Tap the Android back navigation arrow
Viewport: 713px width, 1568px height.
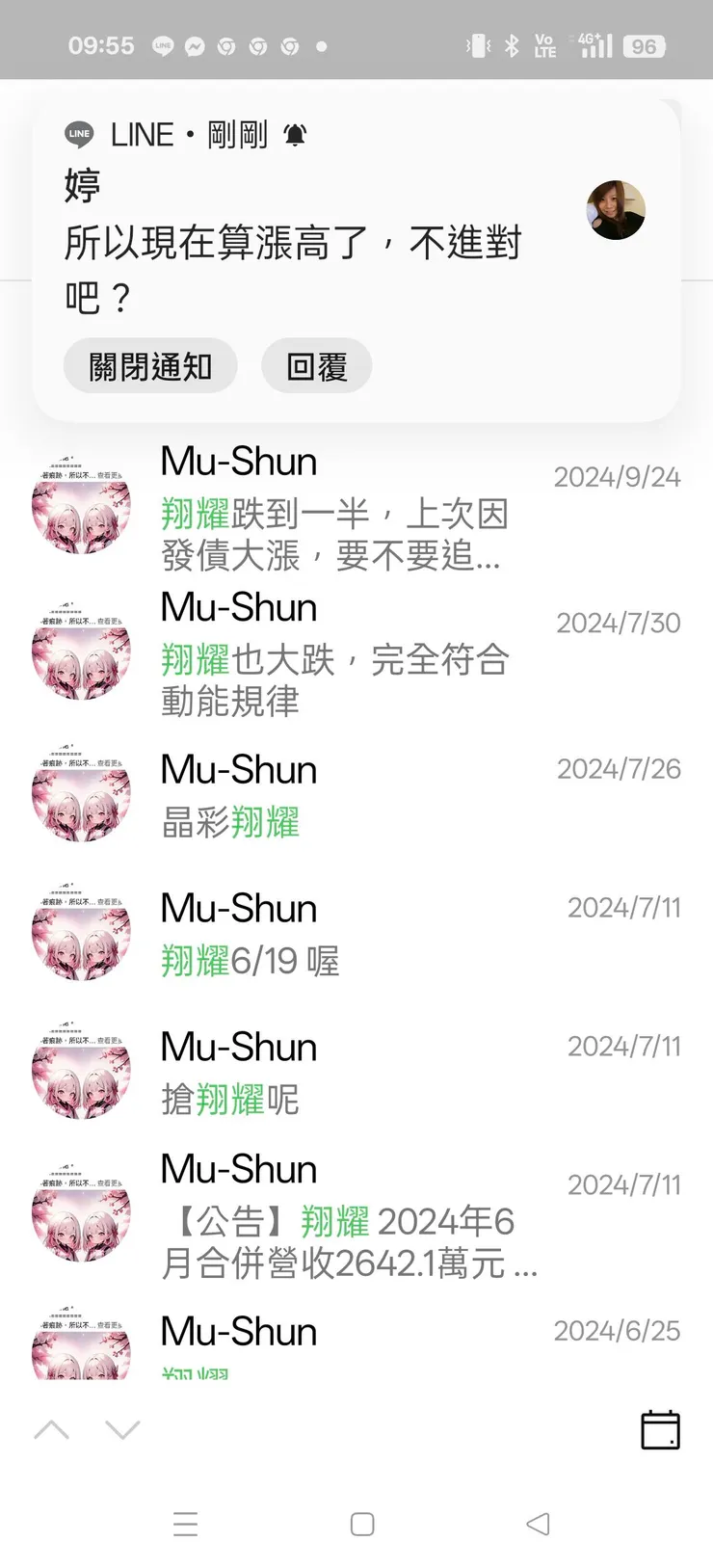[537, 1525]
